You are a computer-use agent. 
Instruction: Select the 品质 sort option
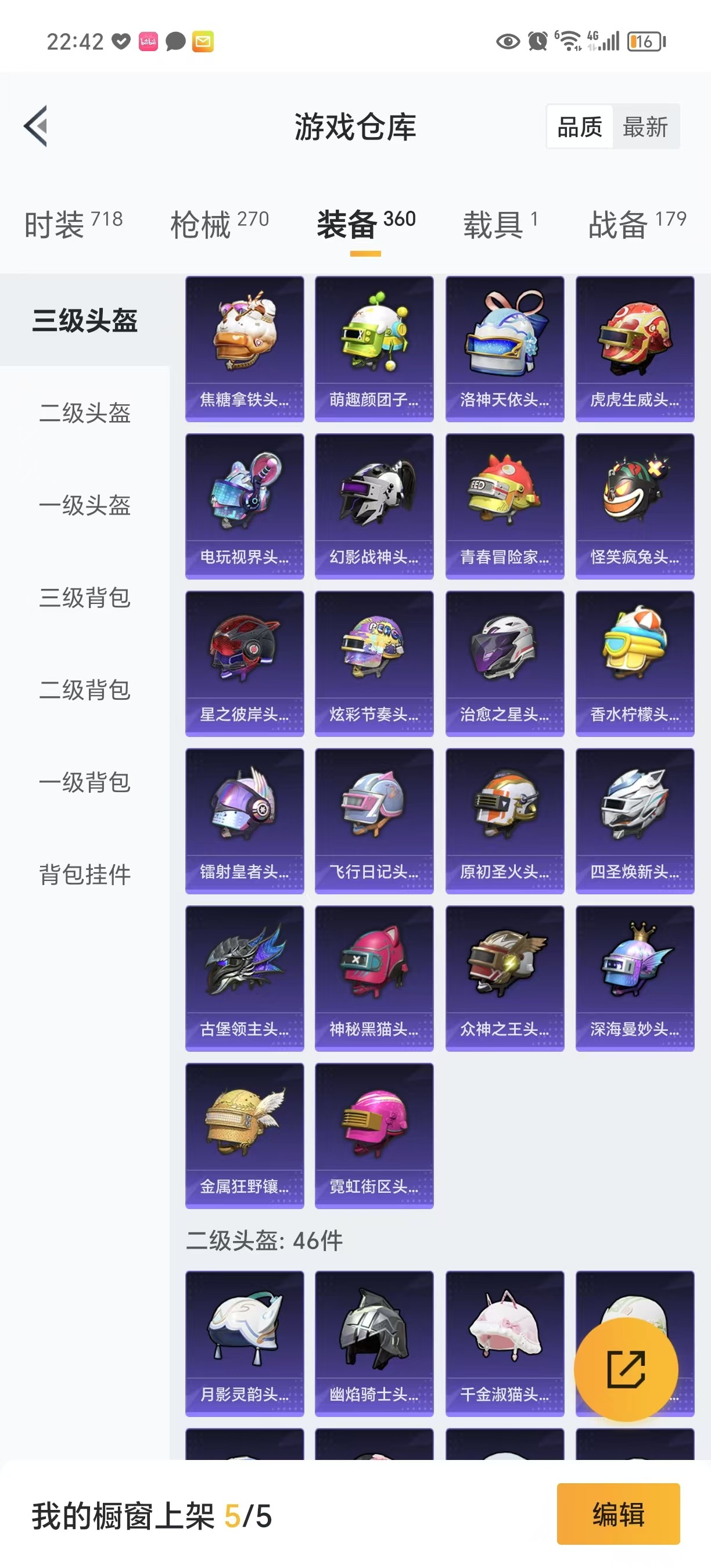580,127
